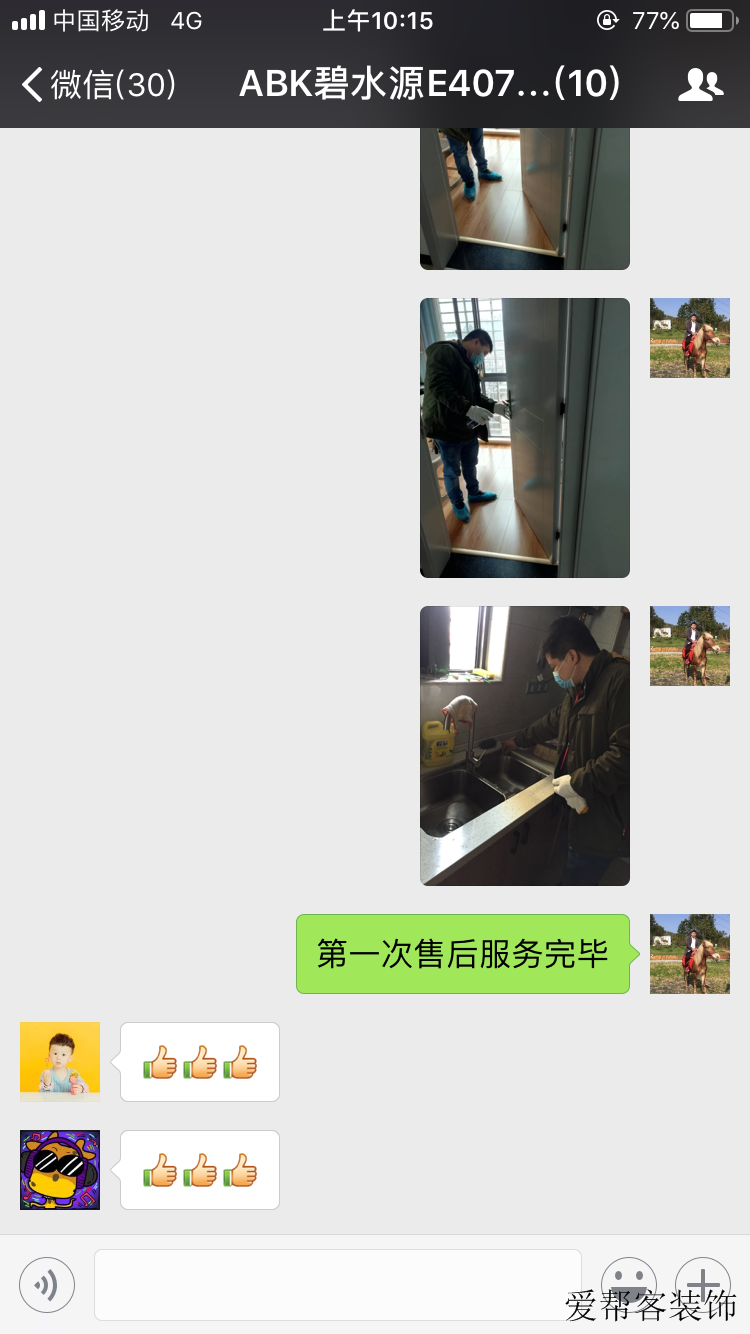Tap the message text input field
Image resolution: width=750 pixels, height=1334 pixels.
coord(338,1284)
